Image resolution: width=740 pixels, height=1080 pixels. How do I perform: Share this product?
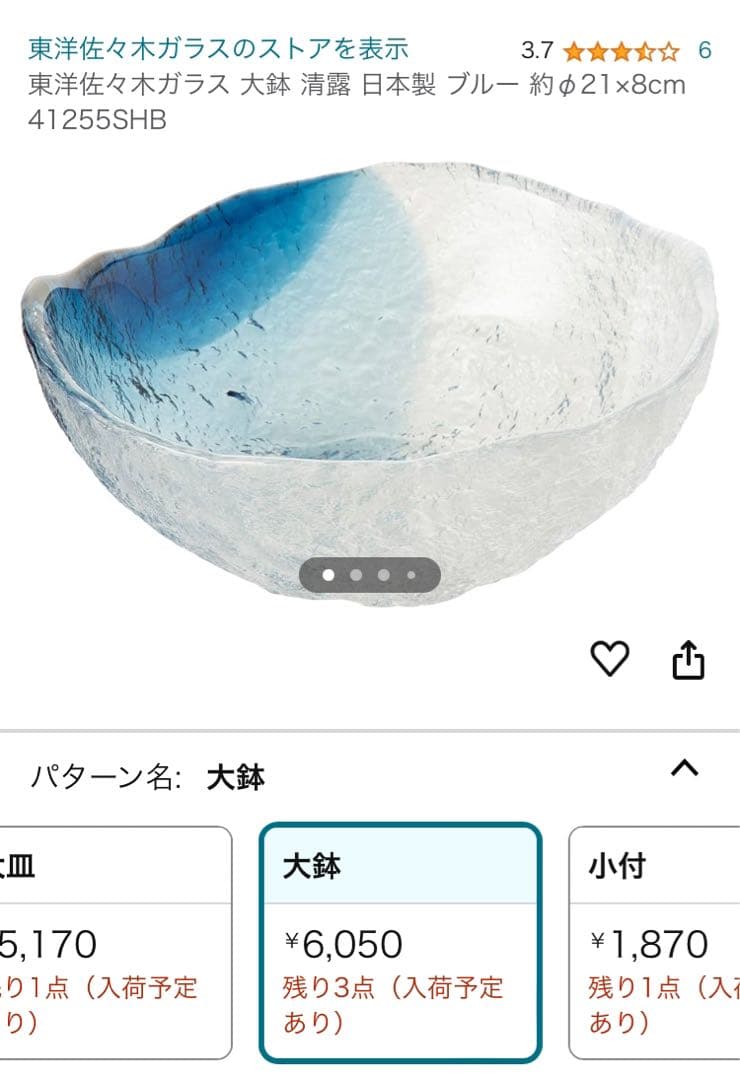point(688,660)
